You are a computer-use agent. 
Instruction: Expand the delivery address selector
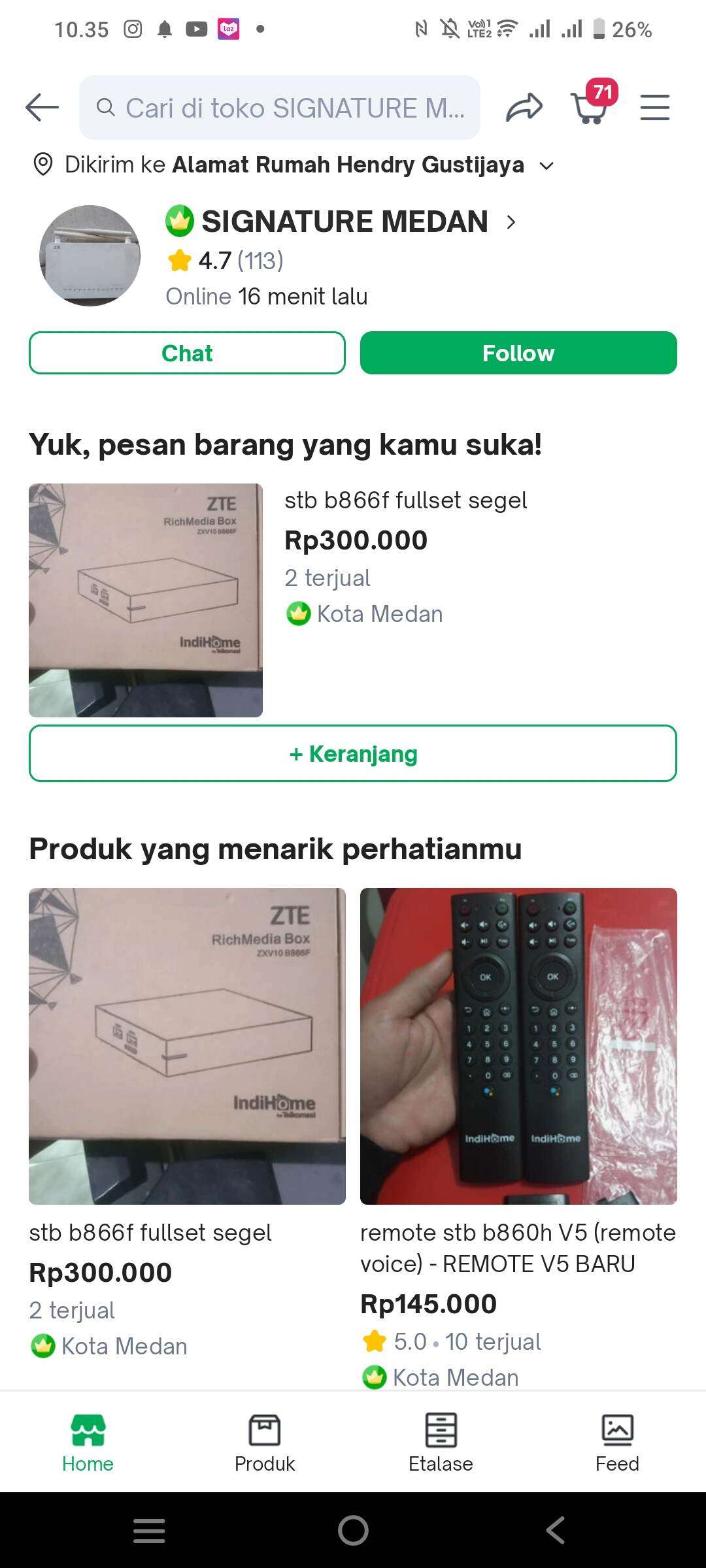tap(546, 165)
